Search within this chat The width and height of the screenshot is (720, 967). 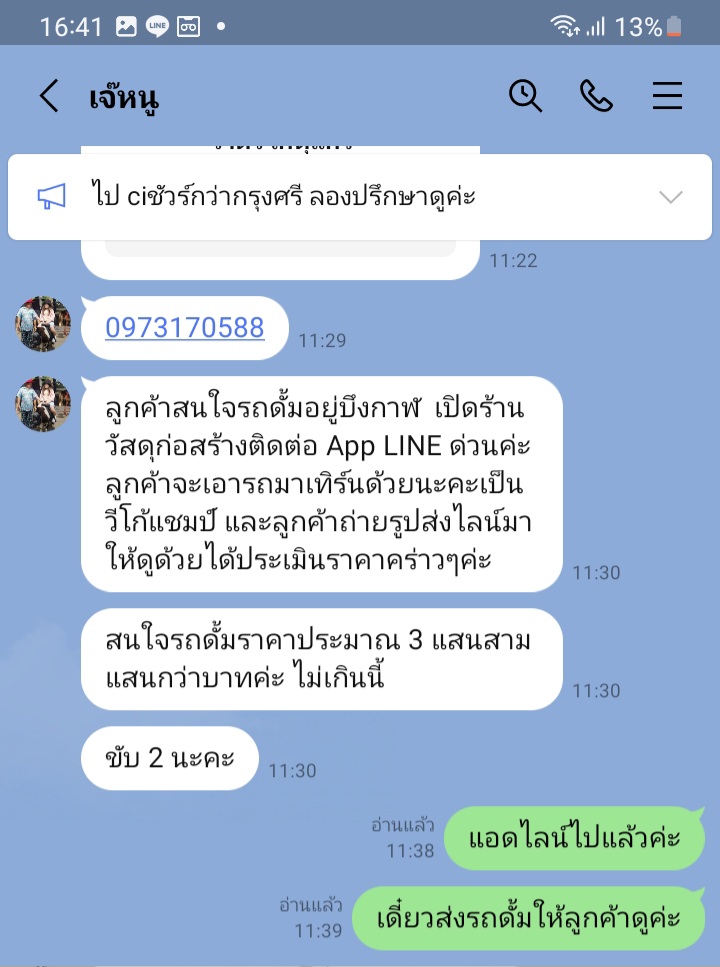[x=525, y=96]
